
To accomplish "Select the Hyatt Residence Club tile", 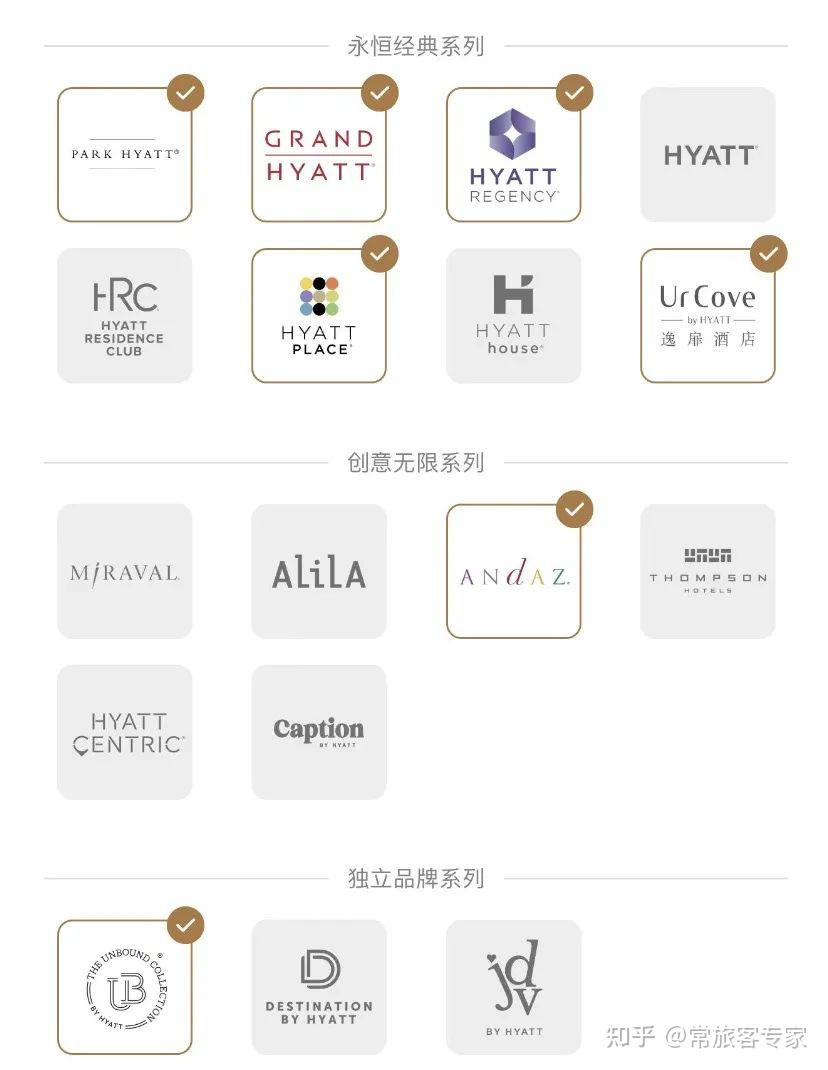I will tap(124, 316).
